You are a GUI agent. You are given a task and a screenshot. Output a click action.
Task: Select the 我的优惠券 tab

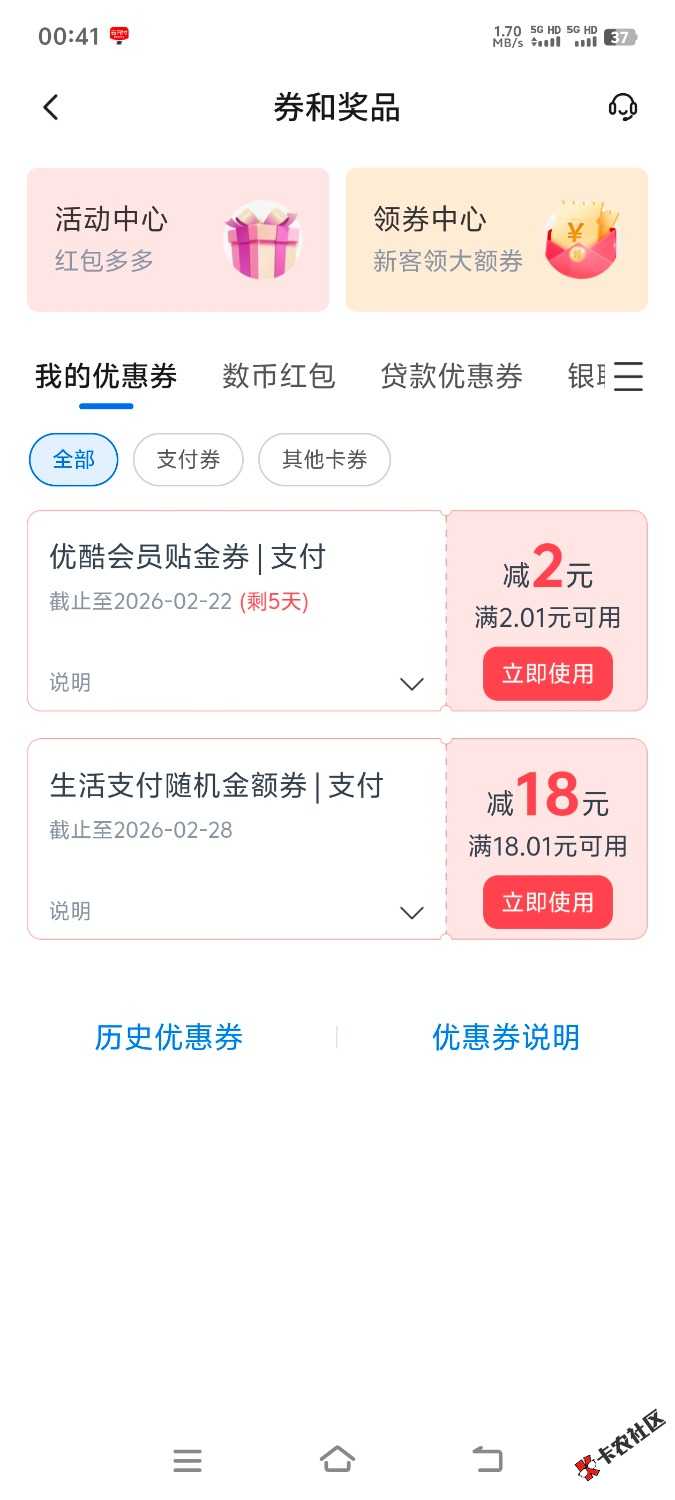tap(106, 377)
